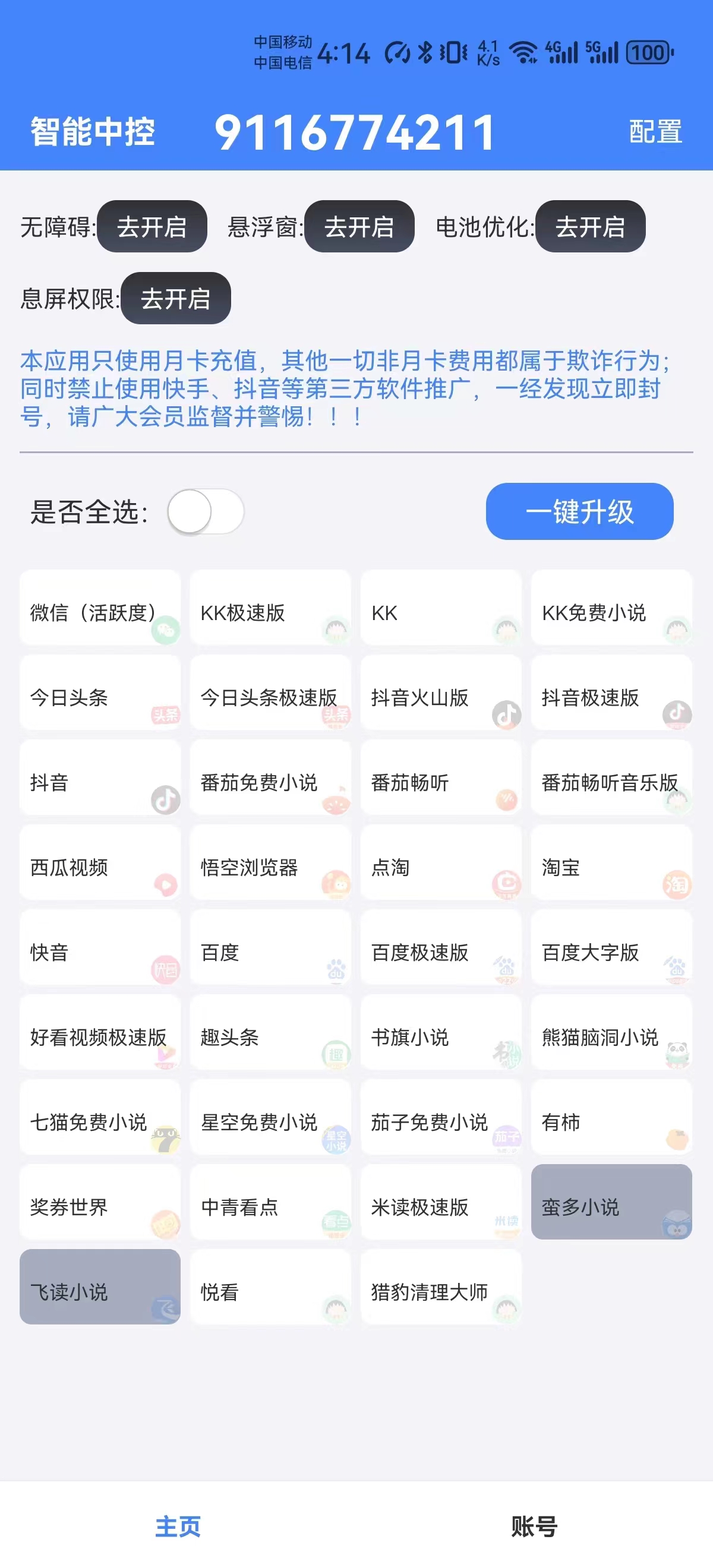Toggle the 是否全选 select-all switch
This screenshot has height=1568, width=713.
click(206, 513)
